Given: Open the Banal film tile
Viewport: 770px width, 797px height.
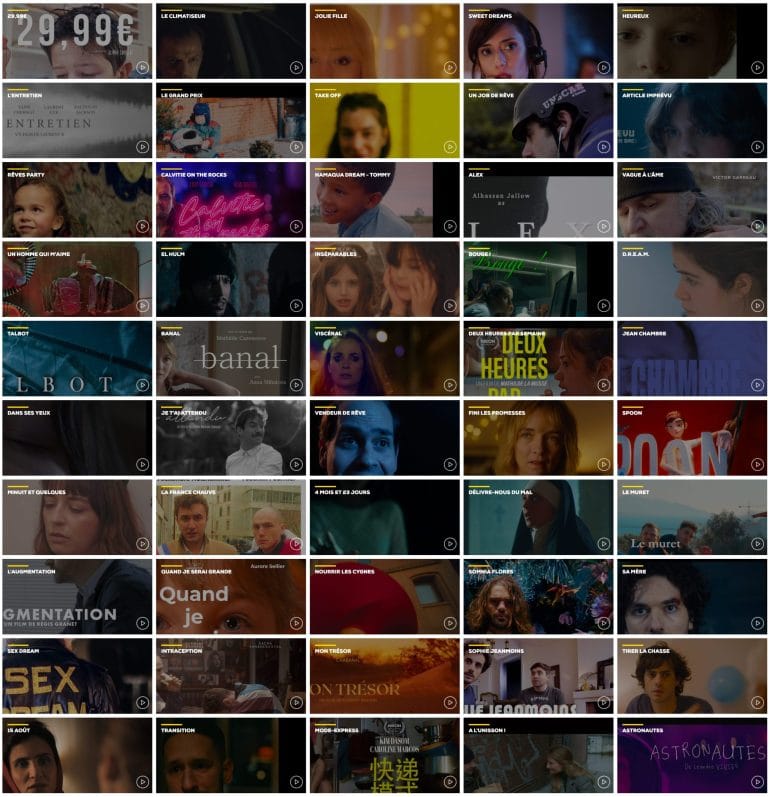Looking at the screenshot, I should pos(230,359).
